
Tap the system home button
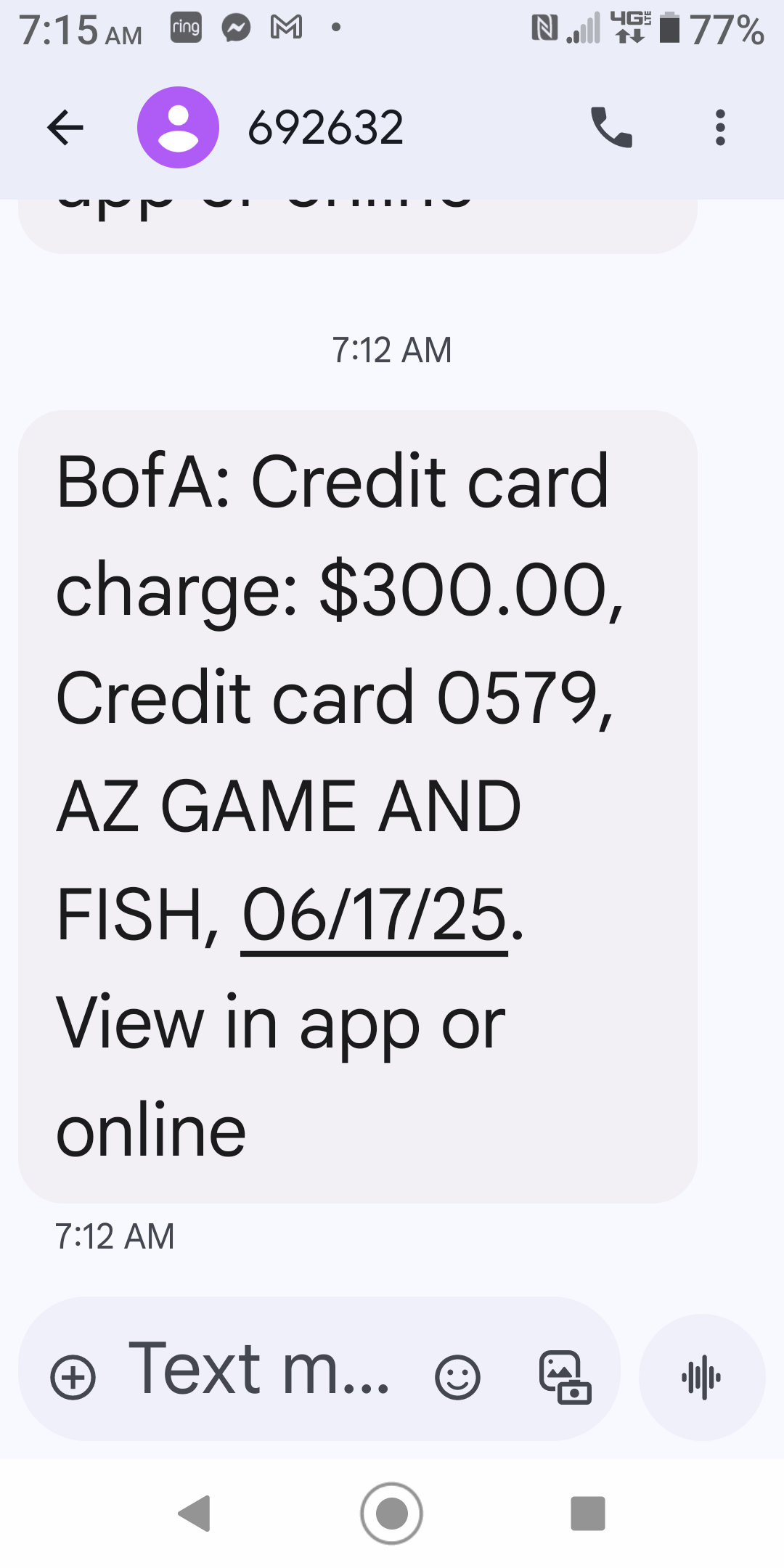391,1514
